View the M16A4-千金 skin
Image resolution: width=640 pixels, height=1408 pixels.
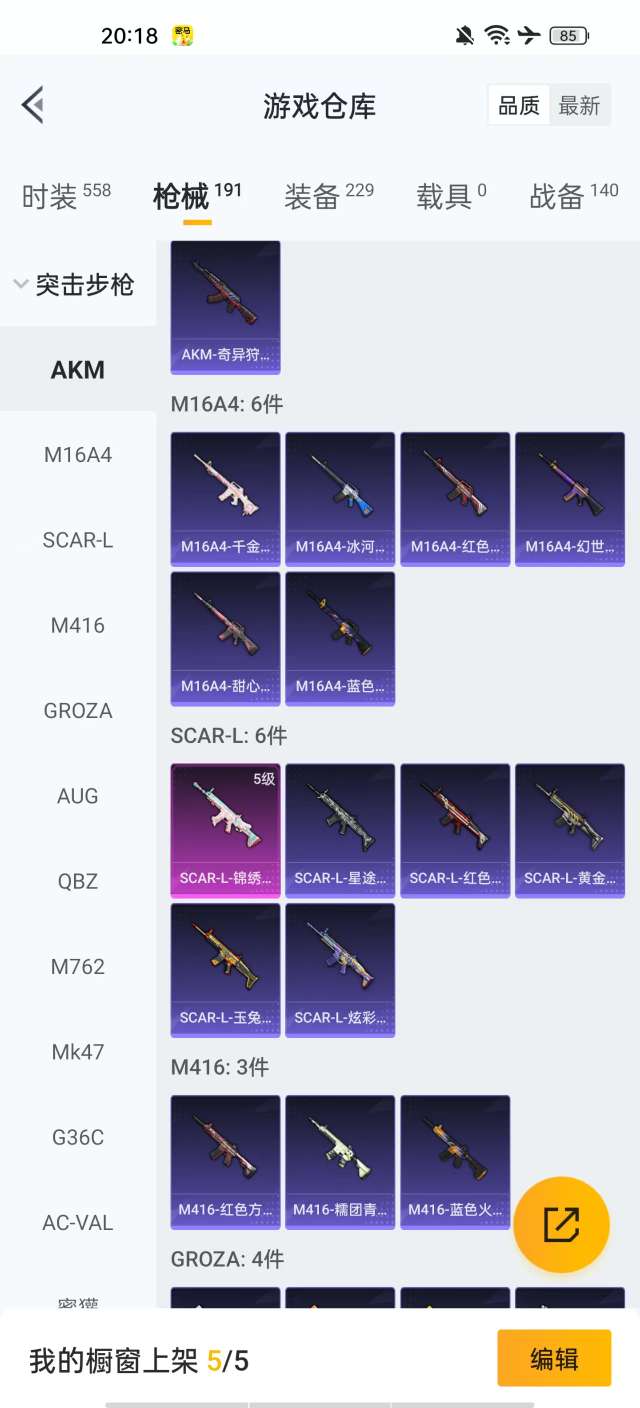[x=225, y=498]
